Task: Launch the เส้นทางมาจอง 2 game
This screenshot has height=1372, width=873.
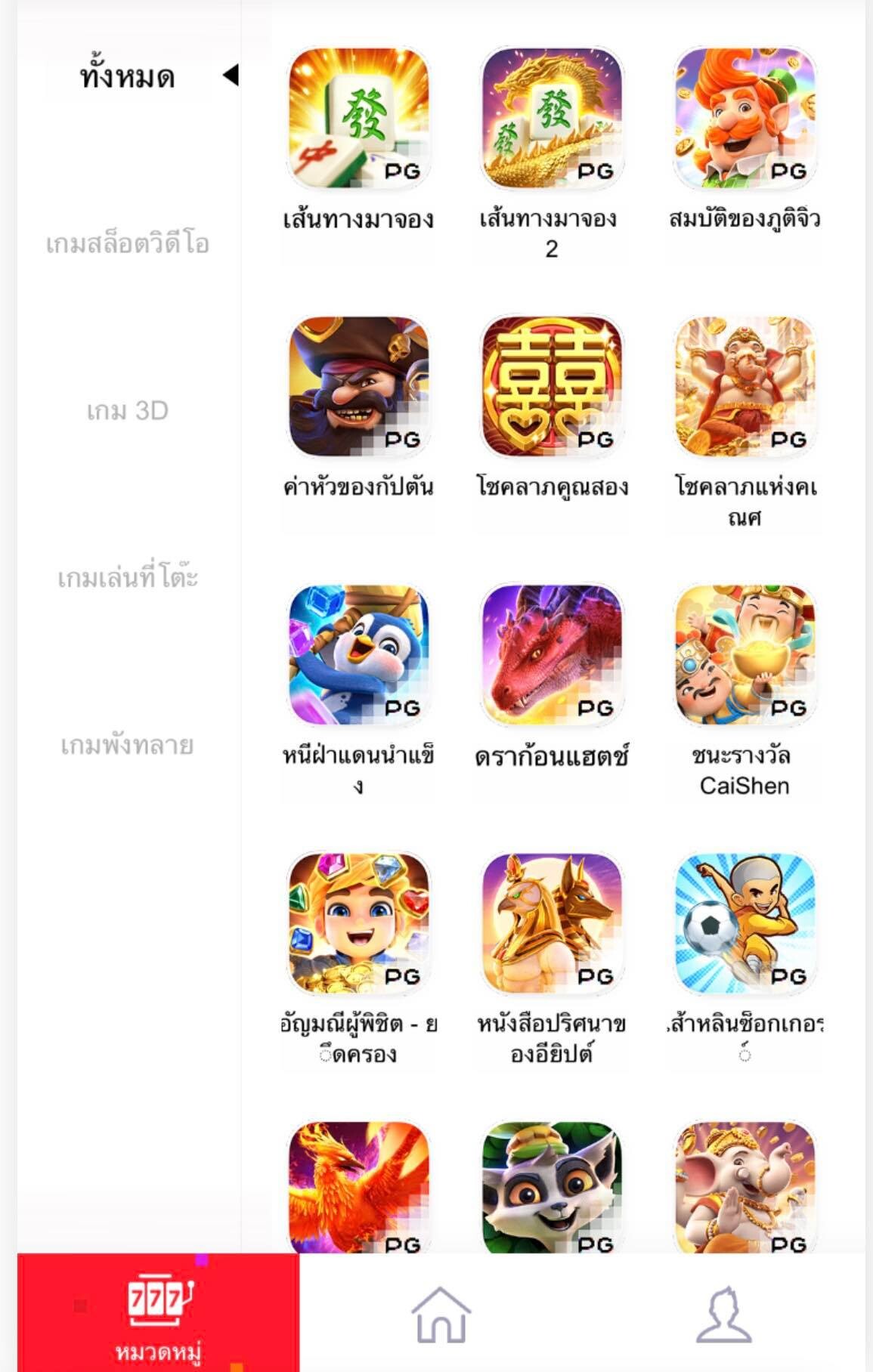Action: tap(552, 119)
